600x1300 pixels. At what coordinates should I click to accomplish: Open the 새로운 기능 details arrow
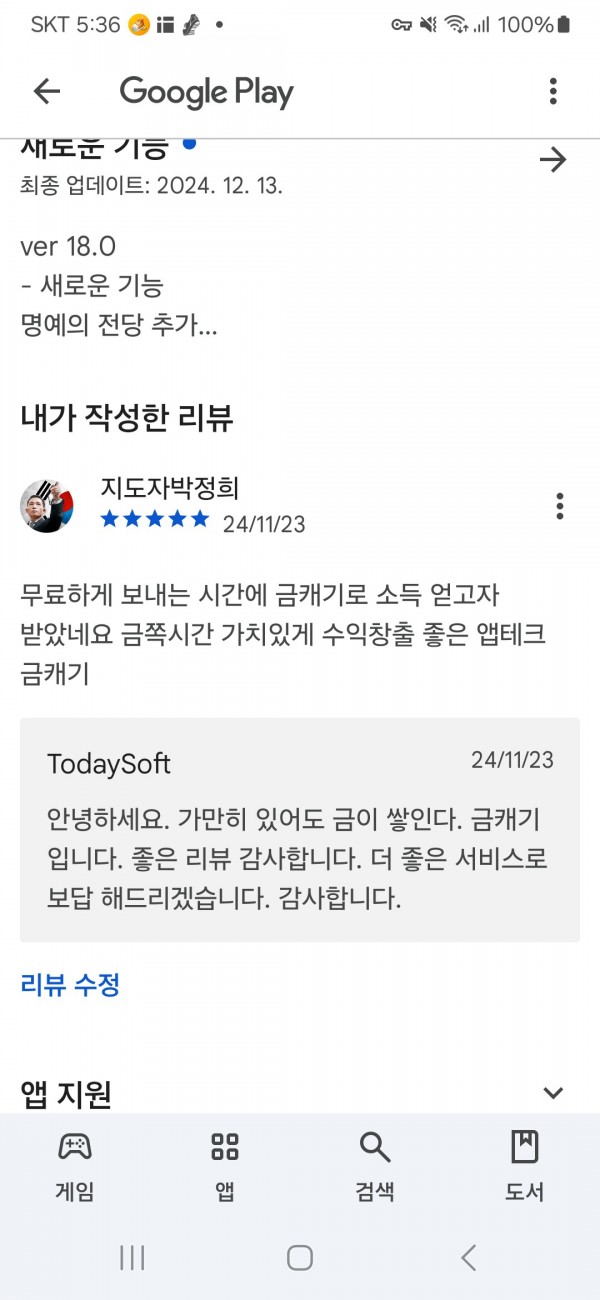tap(553, 159)
